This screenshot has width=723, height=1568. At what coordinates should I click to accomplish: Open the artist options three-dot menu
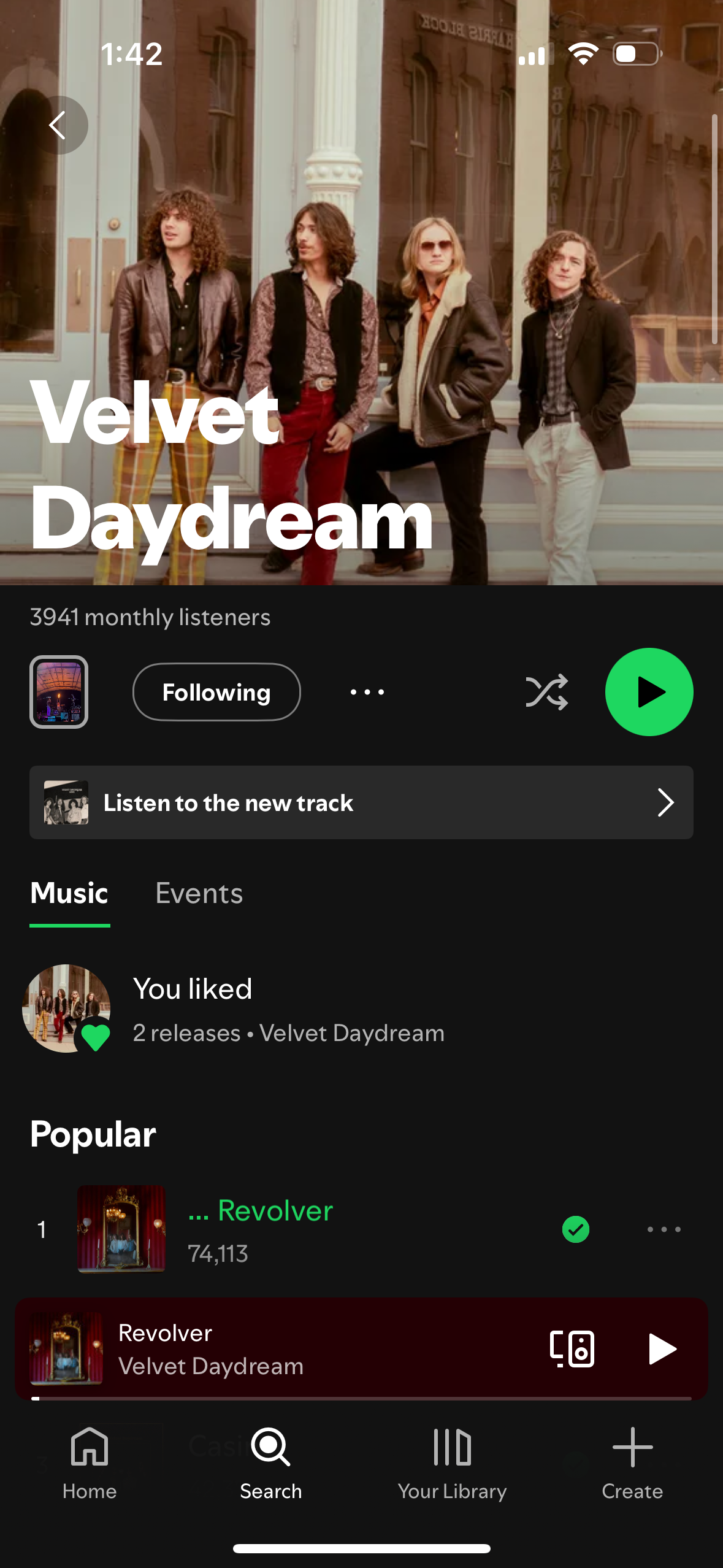click(367, 692)
